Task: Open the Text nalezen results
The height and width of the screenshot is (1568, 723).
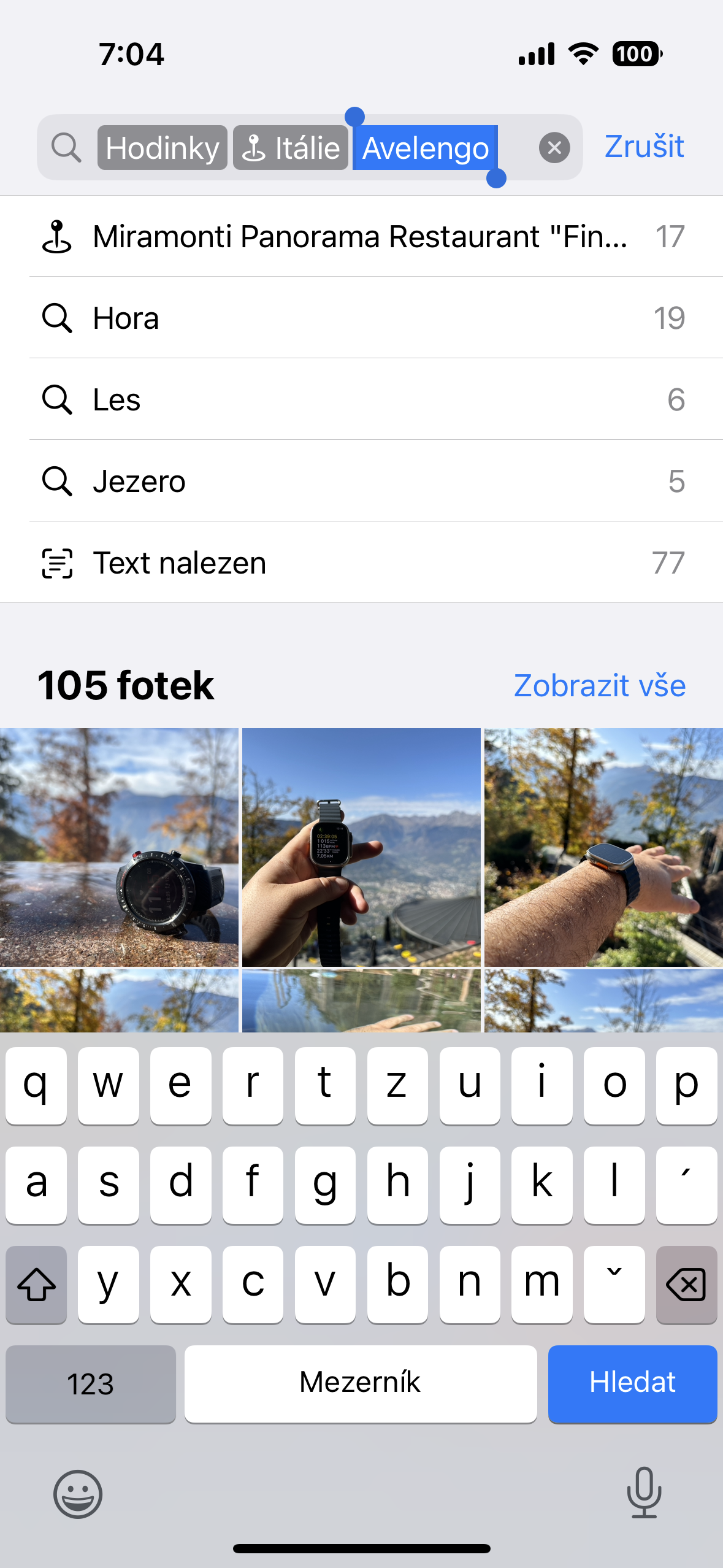Action: tap(361, 563)
